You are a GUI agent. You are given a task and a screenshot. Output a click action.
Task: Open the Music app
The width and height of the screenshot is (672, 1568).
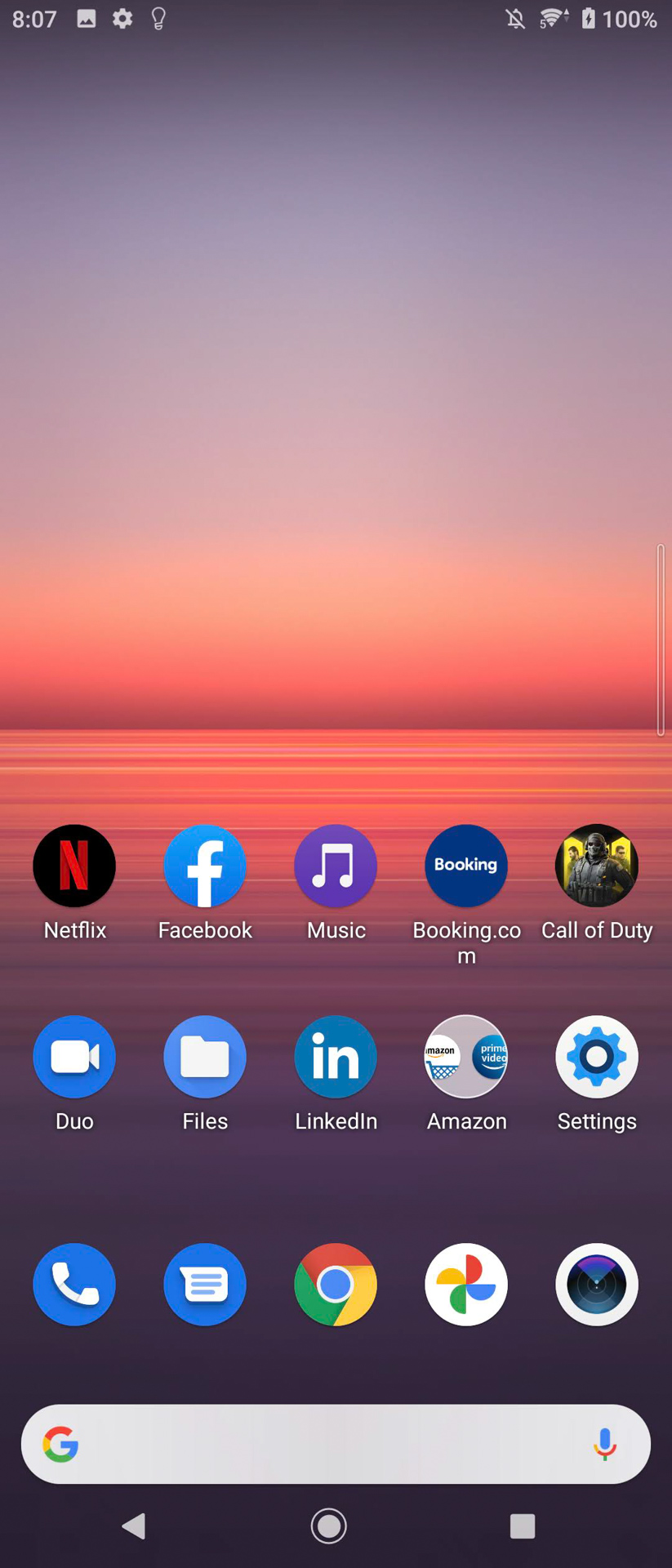point(336,866)
